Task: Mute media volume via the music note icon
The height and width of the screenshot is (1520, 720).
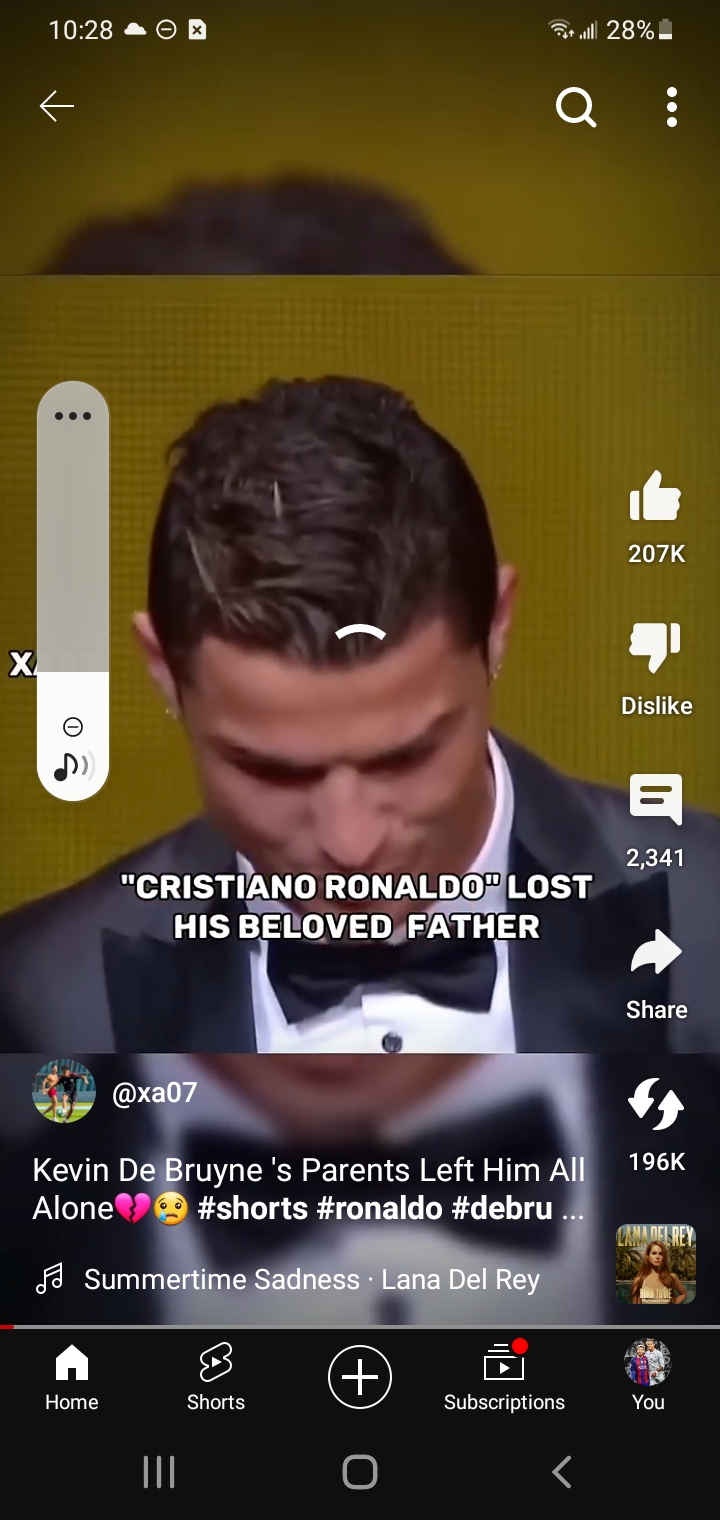Action: point(72,766)
